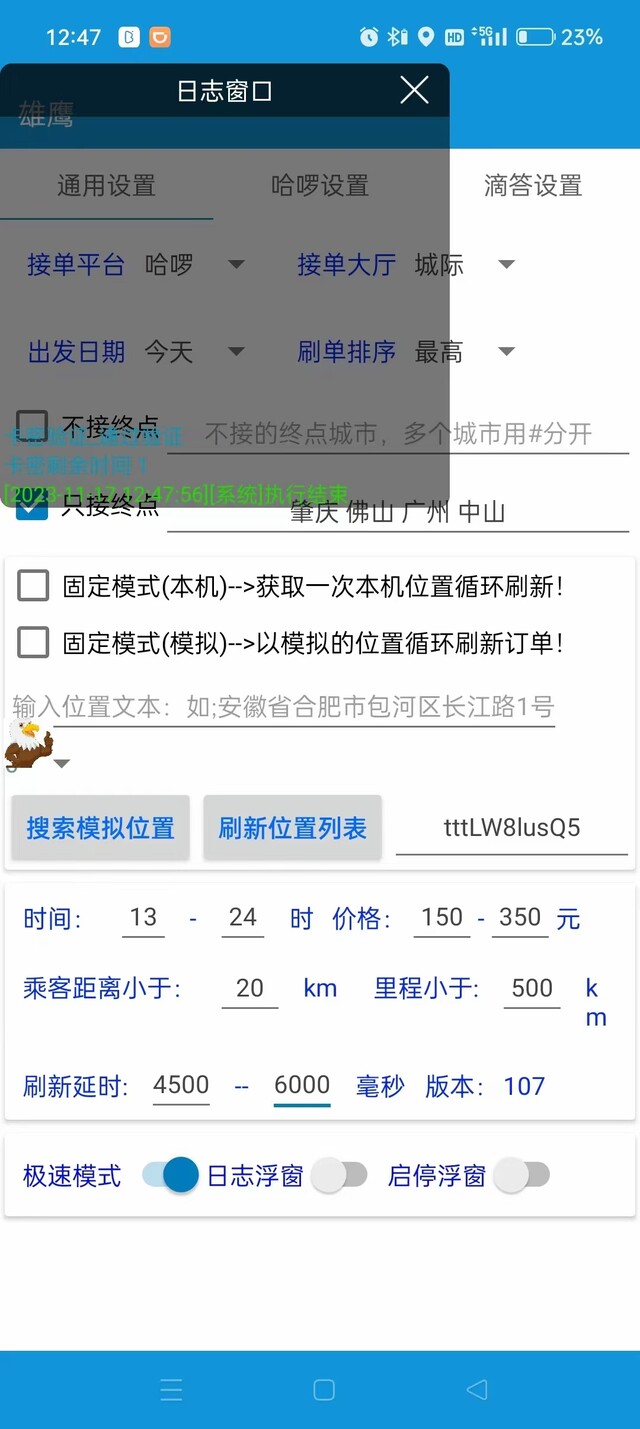Close the 日志窗口 log window

click(x=414, y=91)
